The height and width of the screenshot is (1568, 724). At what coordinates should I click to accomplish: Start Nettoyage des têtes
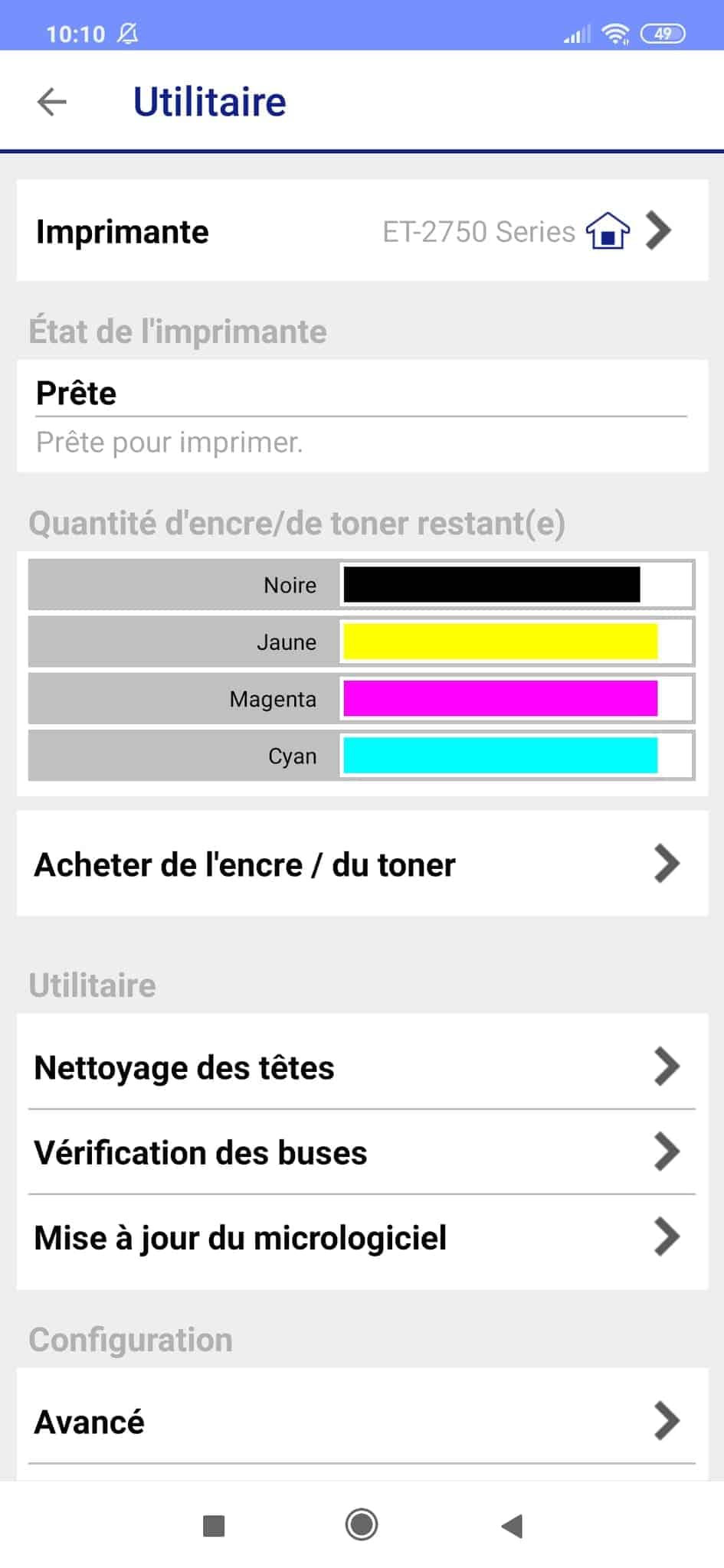(362, 1067)
